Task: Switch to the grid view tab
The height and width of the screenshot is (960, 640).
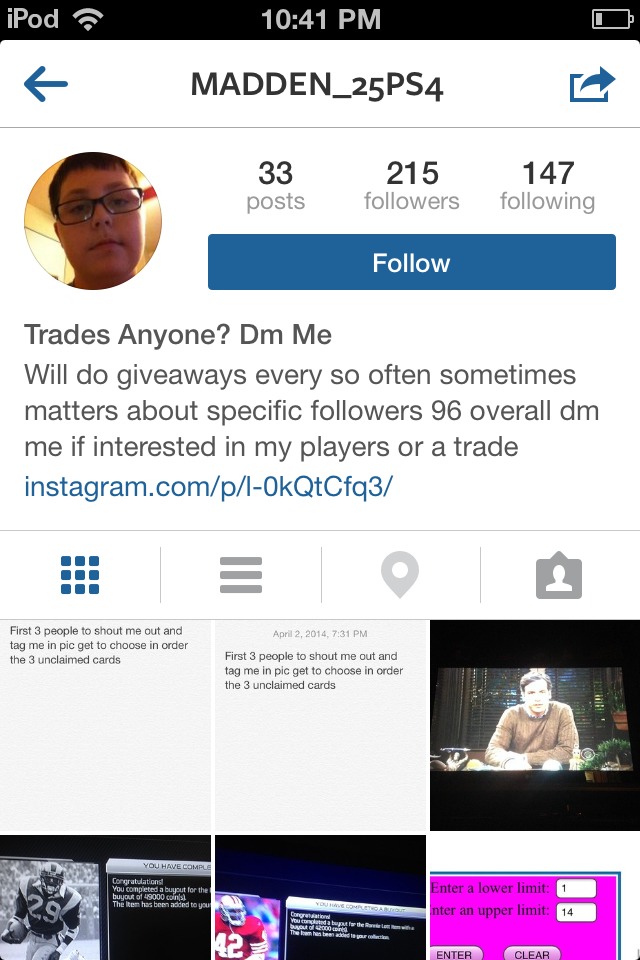Action: (80, 575)
